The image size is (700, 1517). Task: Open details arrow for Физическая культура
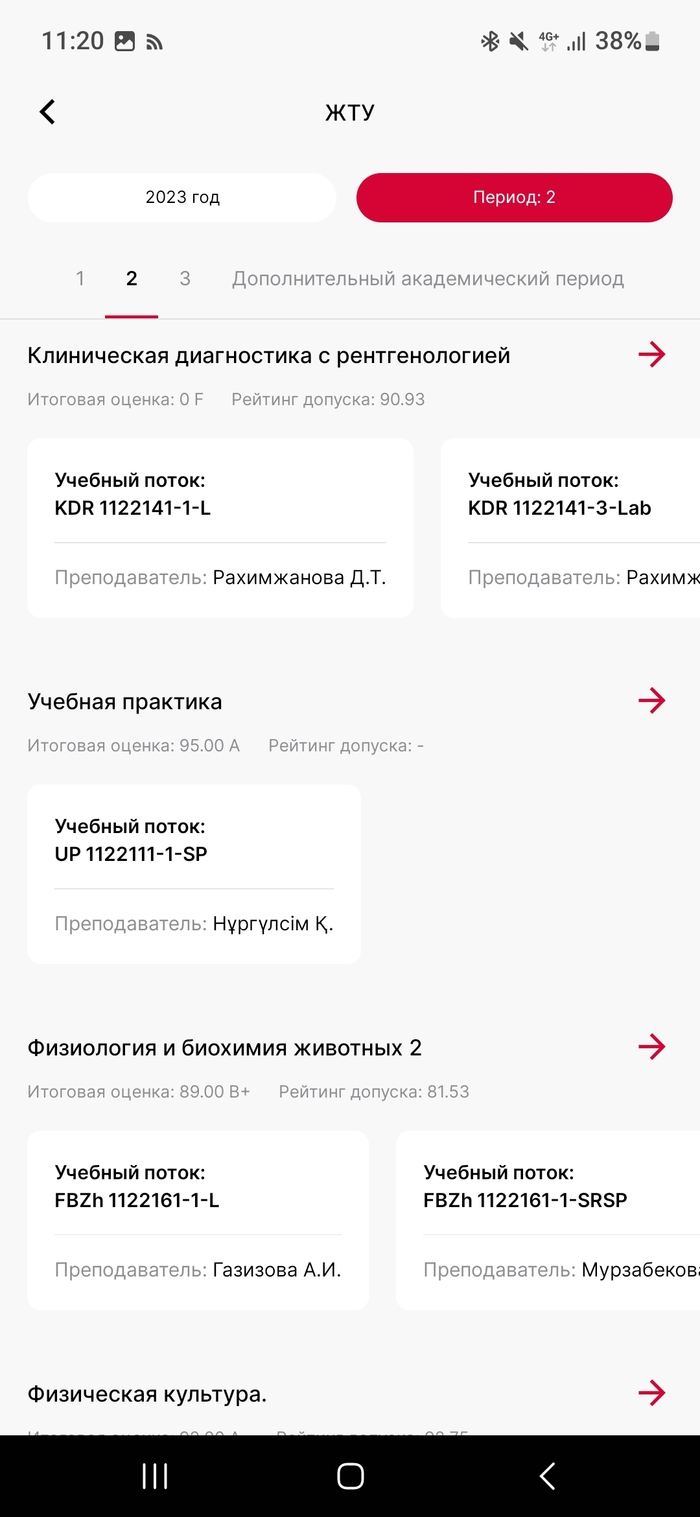tap(651, 1392)
